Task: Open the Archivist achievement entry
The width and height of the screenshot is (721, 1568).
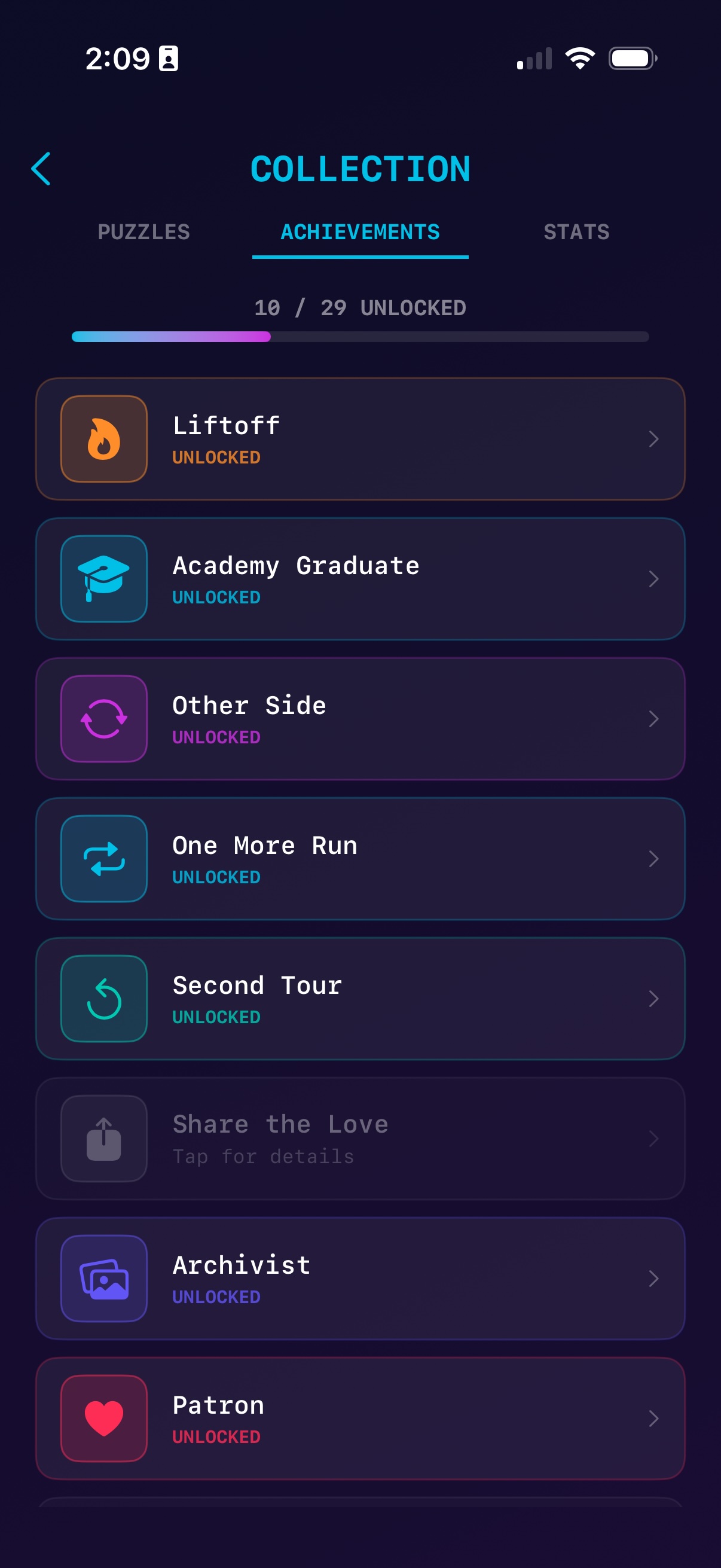Action: pyautogui.click(x=360, y=1279)
